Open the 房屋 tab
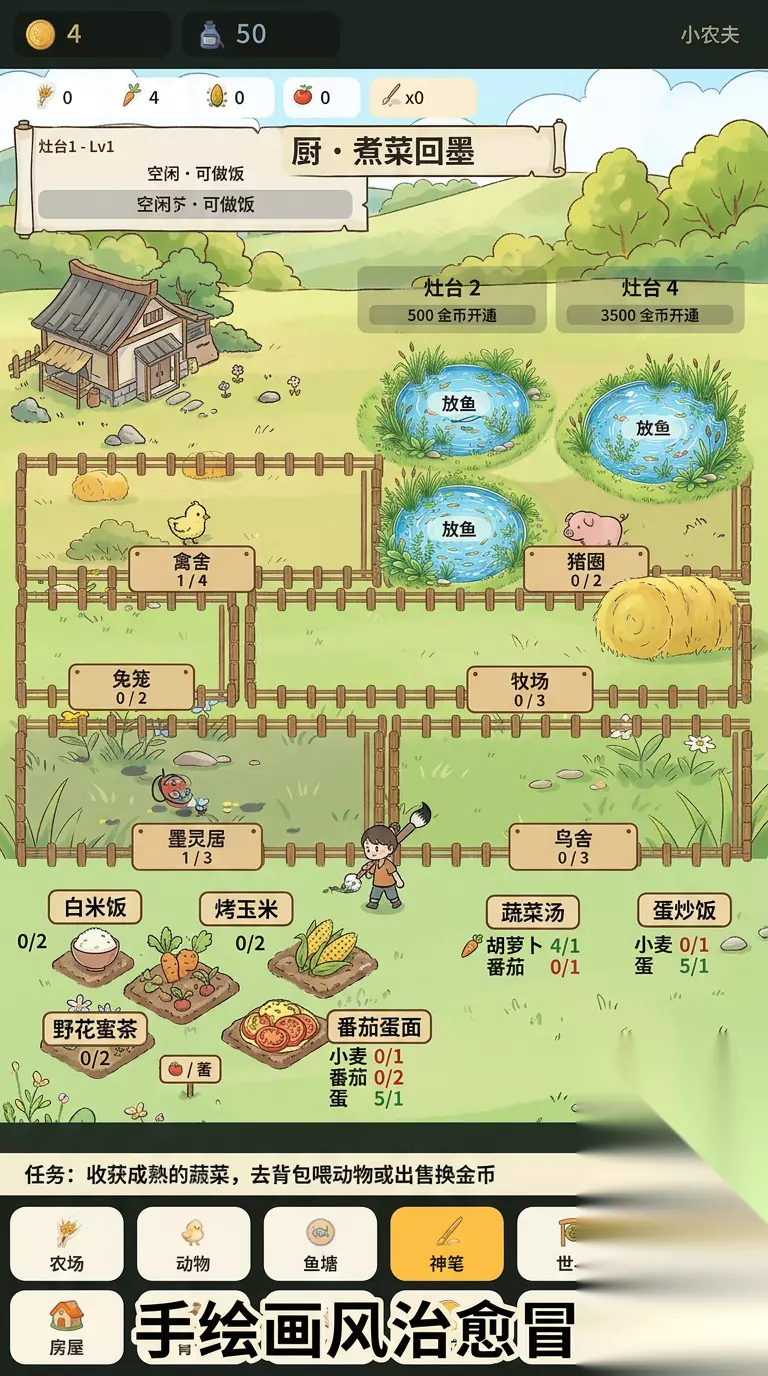 tap(67, 1328)
